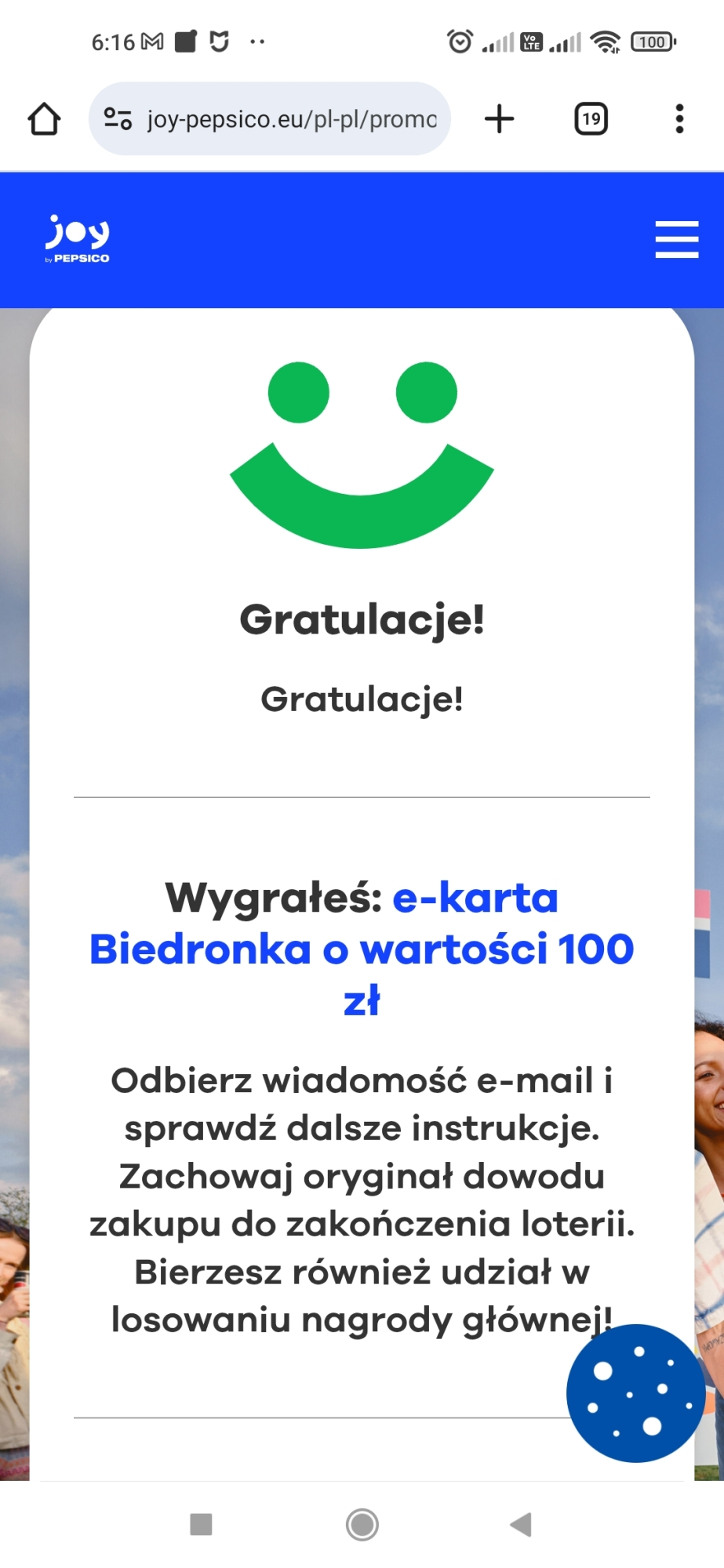
Task: Show the 19 open tabs
Action: (x=591, y=119)
